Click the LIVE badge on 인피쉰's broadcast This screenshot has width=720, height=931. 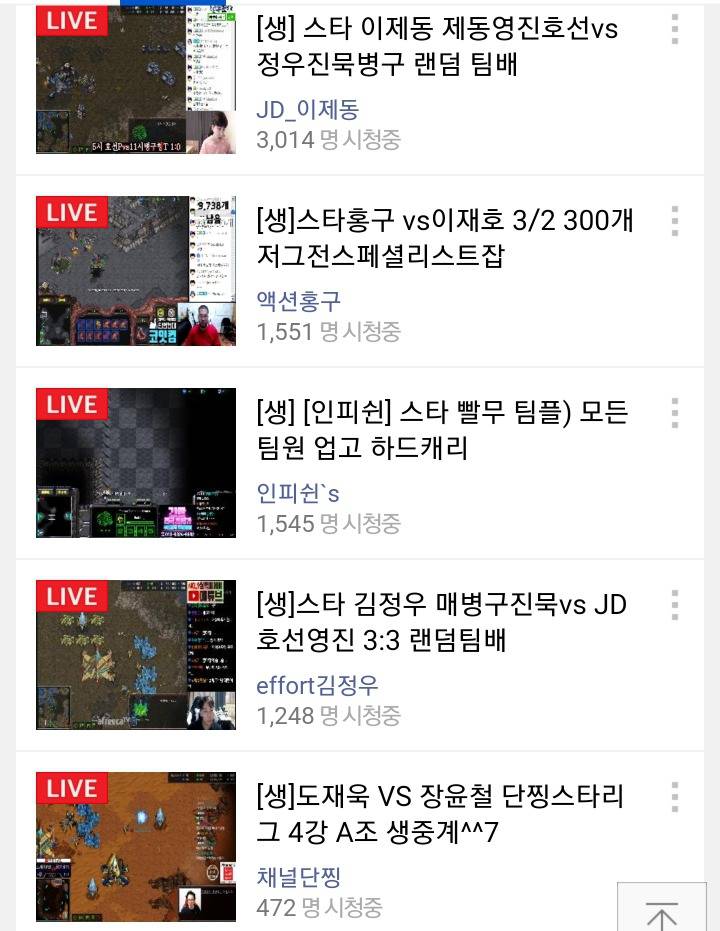point(70,404)
